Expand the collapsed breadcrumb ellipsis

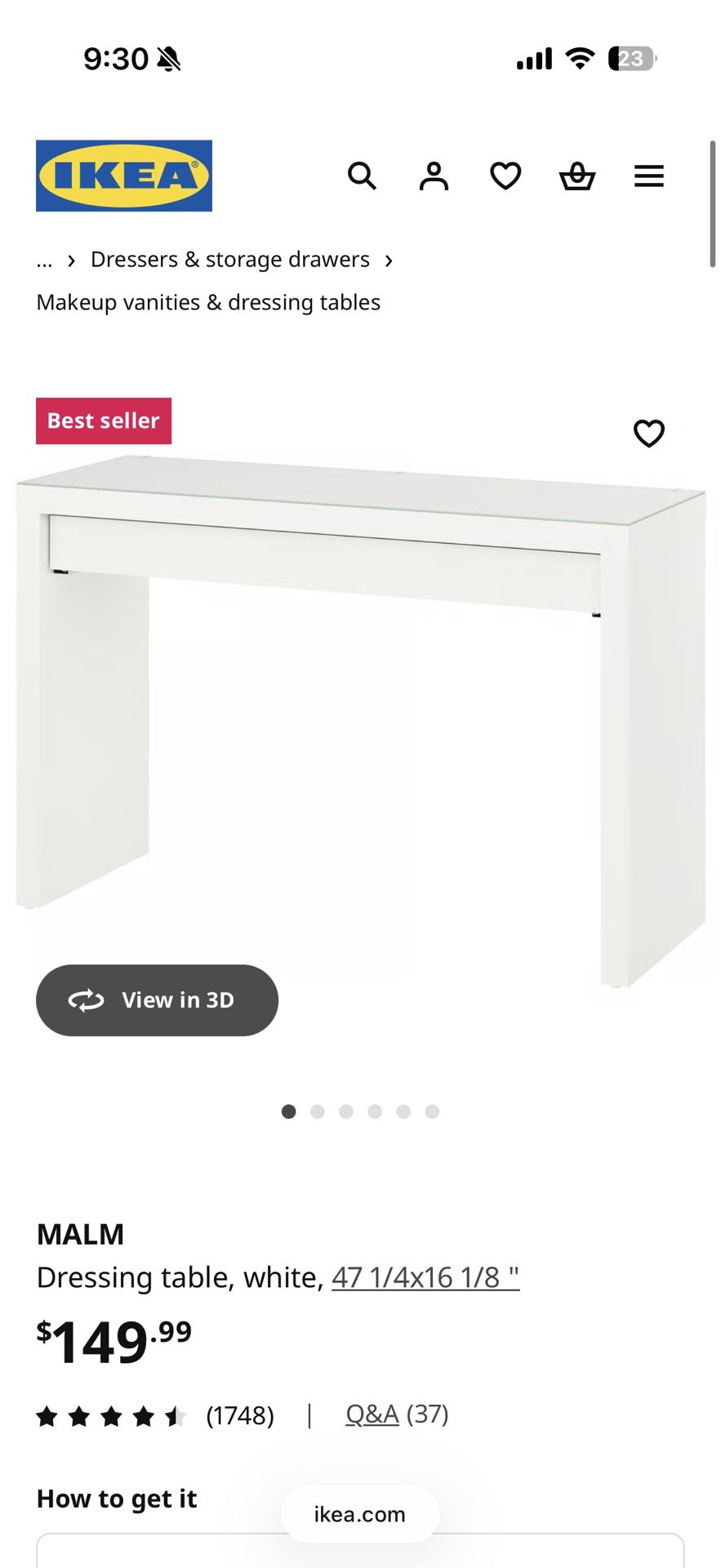(x=44, y=260)
